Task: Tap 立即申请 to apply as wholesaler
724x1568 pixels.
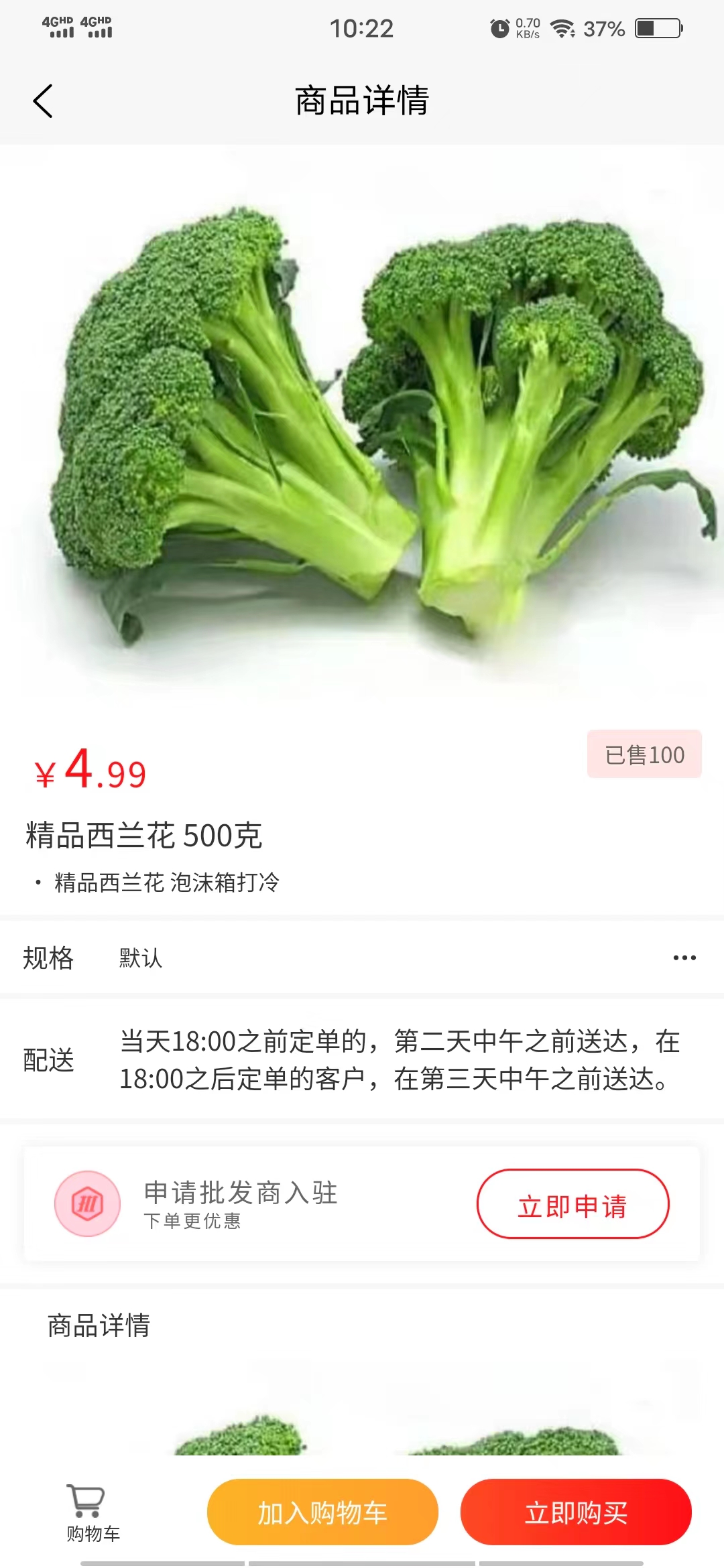Action: pos(572,1204)
